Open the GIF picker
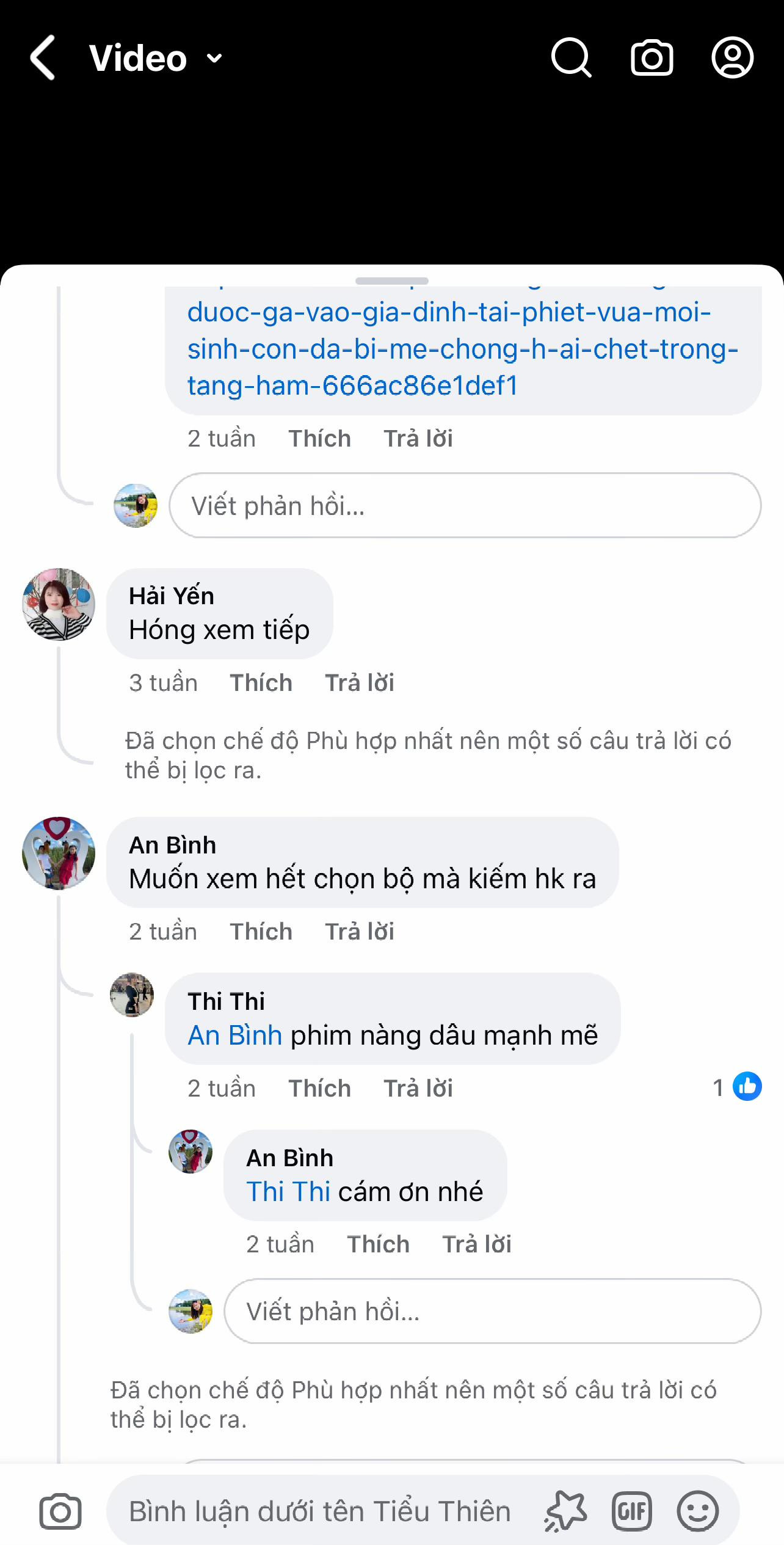This screenshot has width=784, height=1545. [632, 1512]
